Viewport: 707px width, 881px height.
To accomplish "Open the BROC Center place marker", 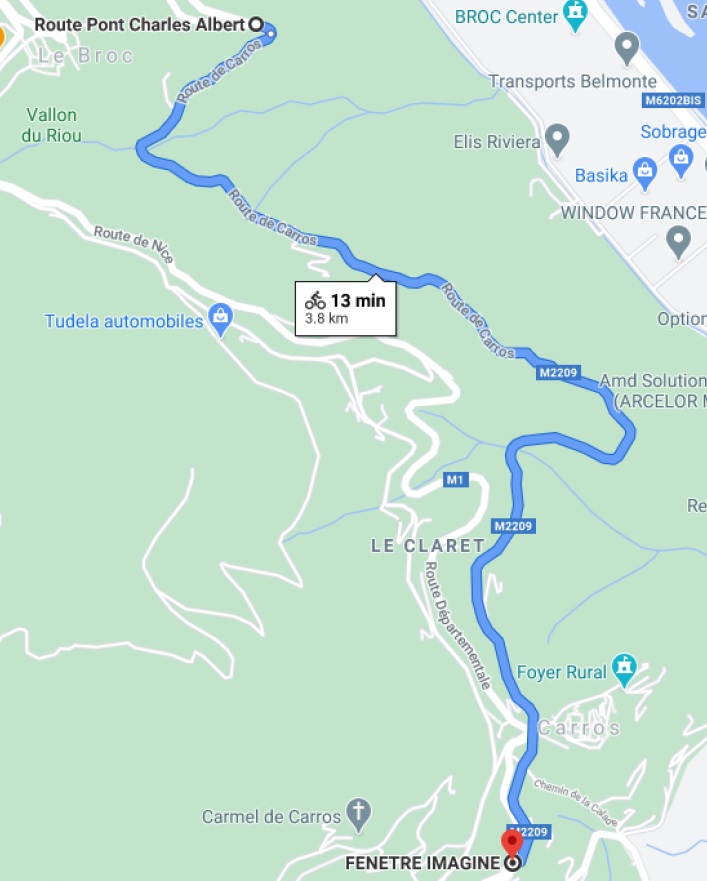I will click(x=575, y=15).
